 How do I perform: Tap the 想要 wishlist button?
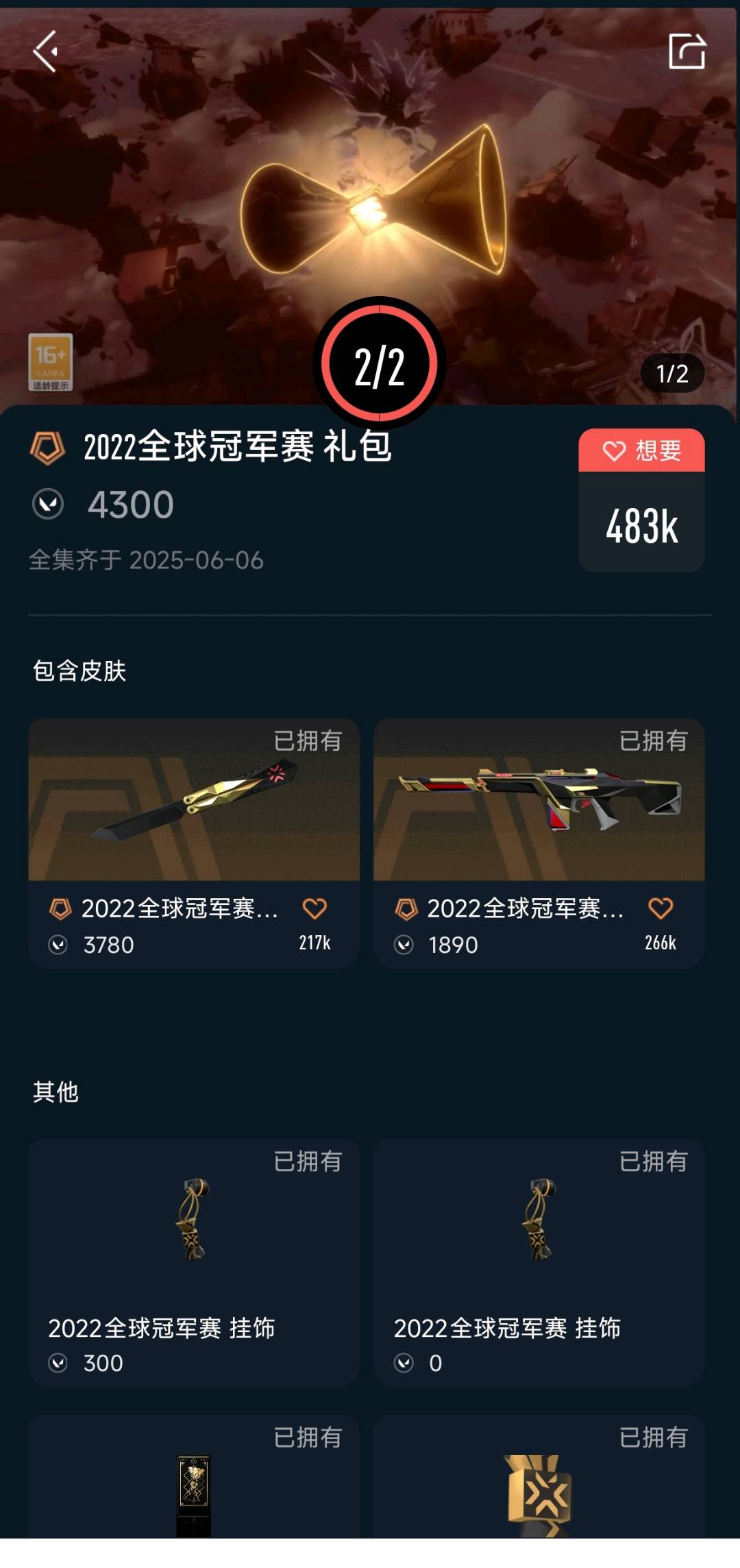pyautogui.click(x=641, y=451)
